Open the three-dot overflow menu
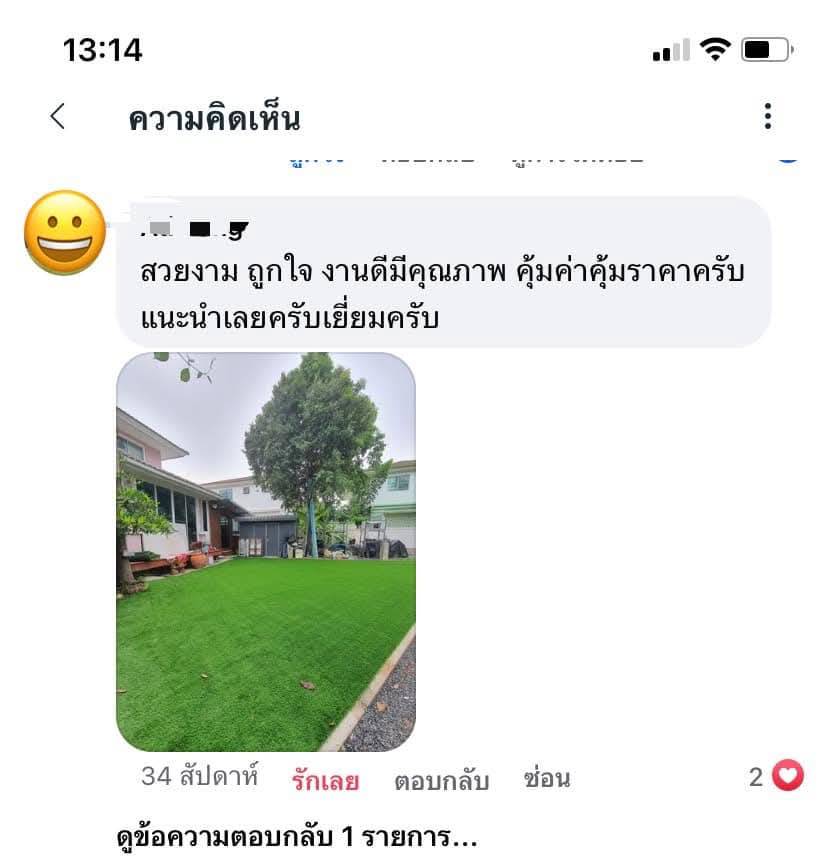 point(767,117)
